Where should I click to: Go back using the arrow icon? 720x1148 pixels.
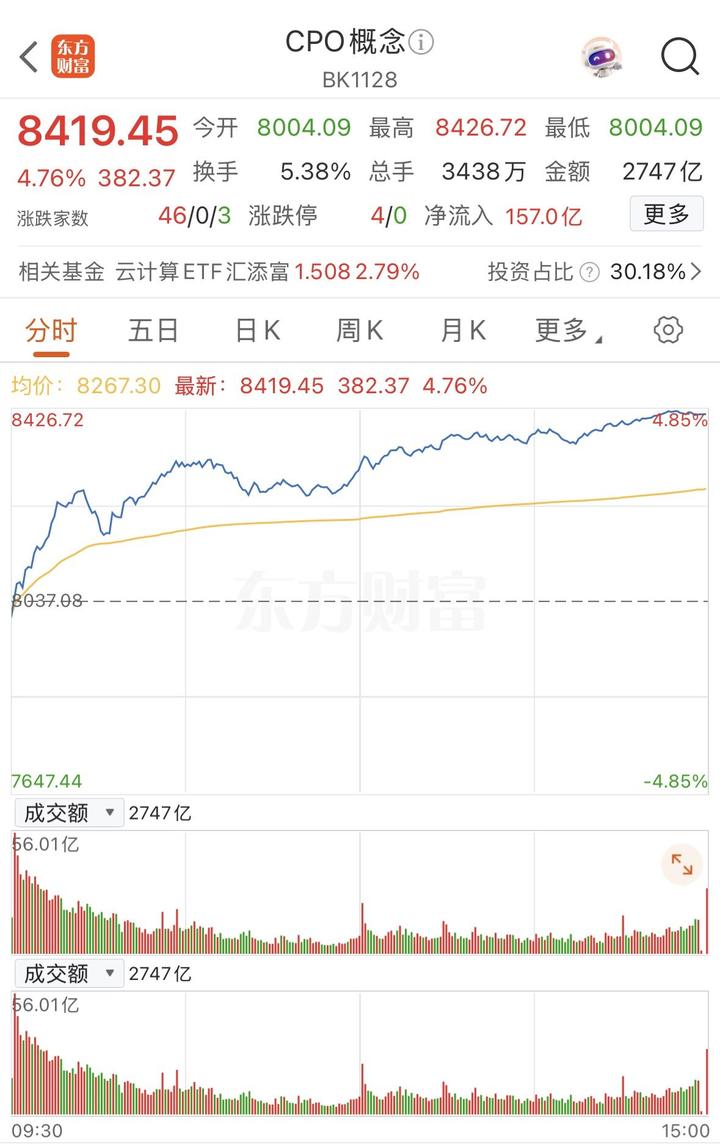[x=29, y=57]
